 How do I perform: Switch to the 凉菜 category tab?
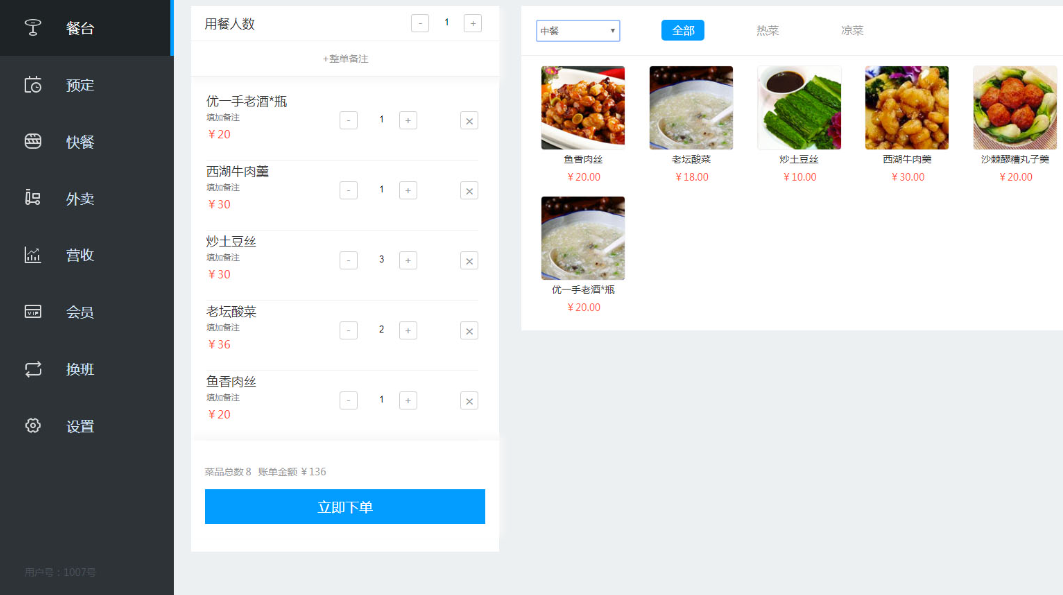click(x=852, y=31)
